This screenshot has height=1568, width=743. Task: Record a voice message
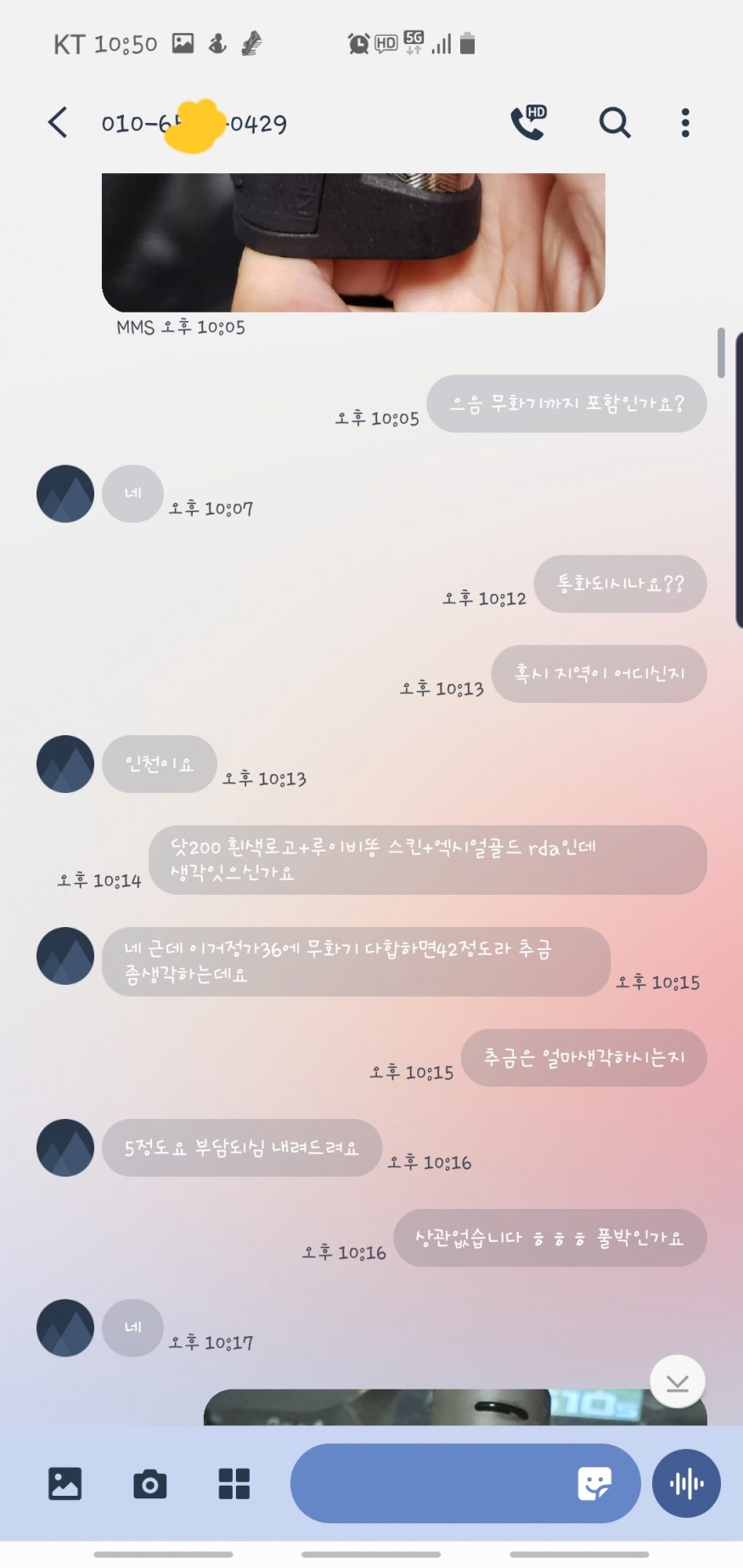click(686, 1483)
